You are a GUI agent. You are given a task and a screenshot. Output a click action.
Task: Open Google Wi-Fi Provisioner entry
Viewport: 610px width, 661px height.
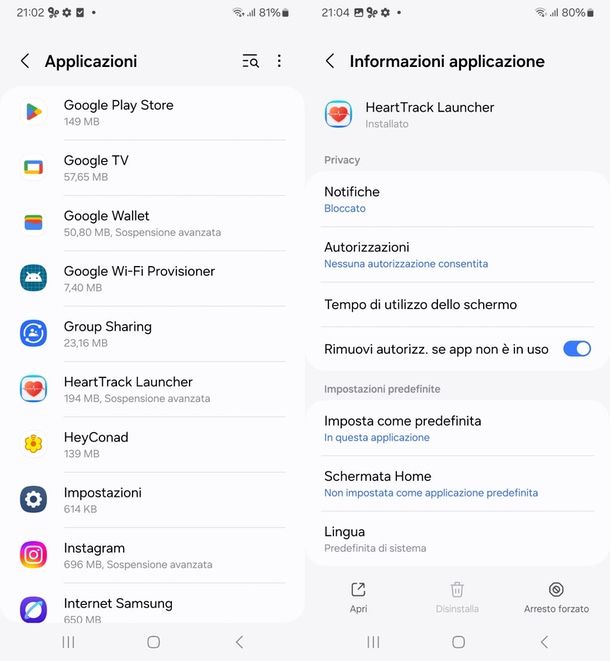pyautogui.click(x=150, y=278)
